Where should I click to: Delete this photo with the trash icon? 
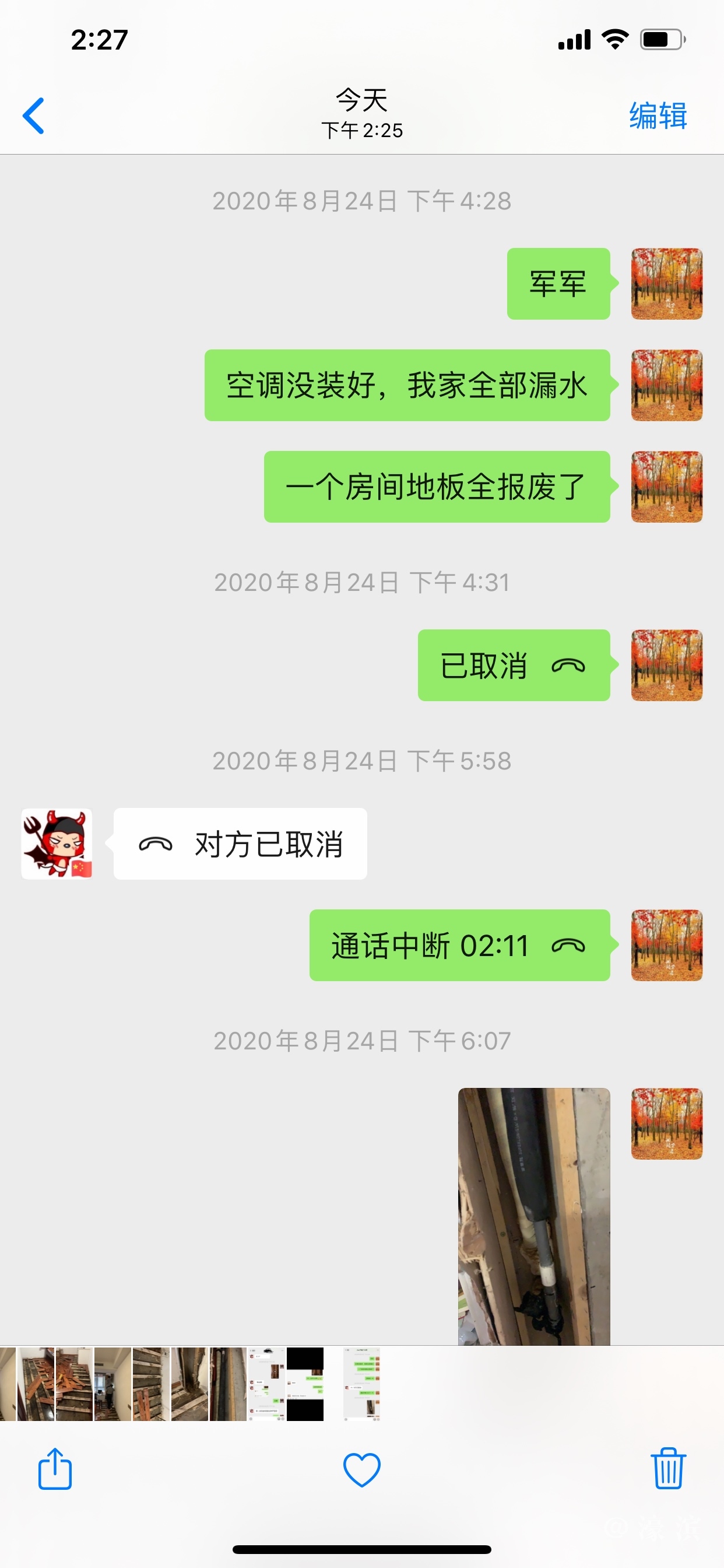[x=668, y=1469]
